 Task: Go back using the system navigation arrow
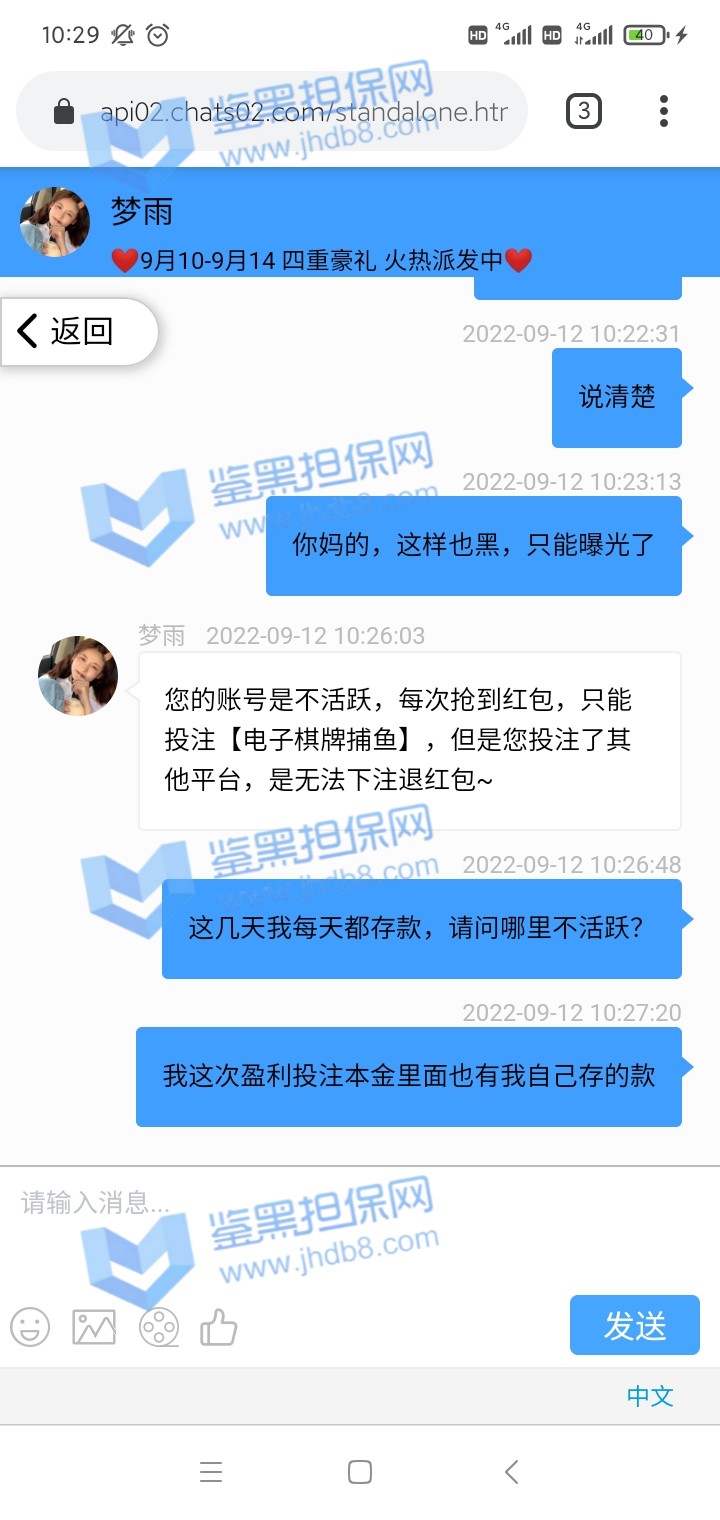(x=511, y=1472)
